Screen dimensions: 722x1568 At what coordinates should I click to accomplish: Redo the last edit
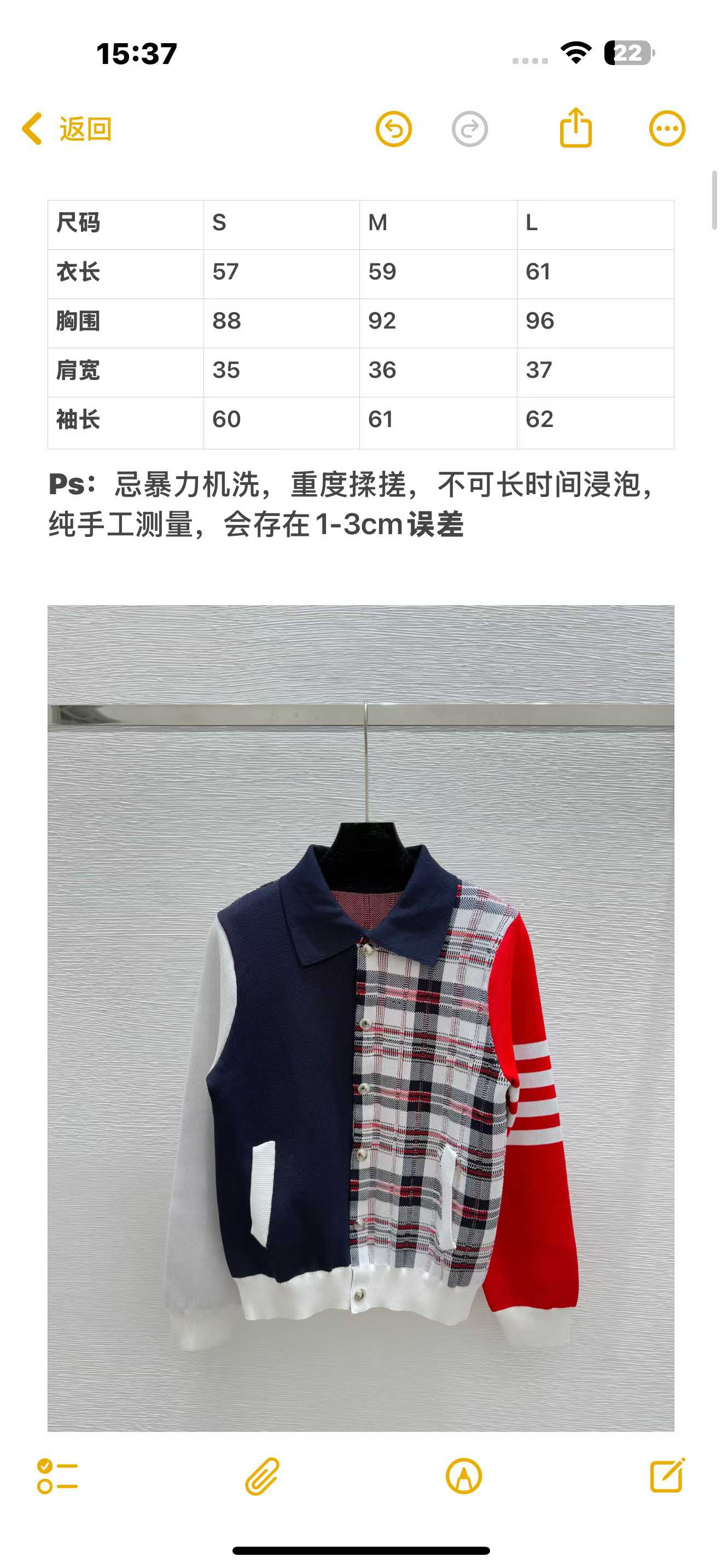pyautogui.click(x=469, y=129)
